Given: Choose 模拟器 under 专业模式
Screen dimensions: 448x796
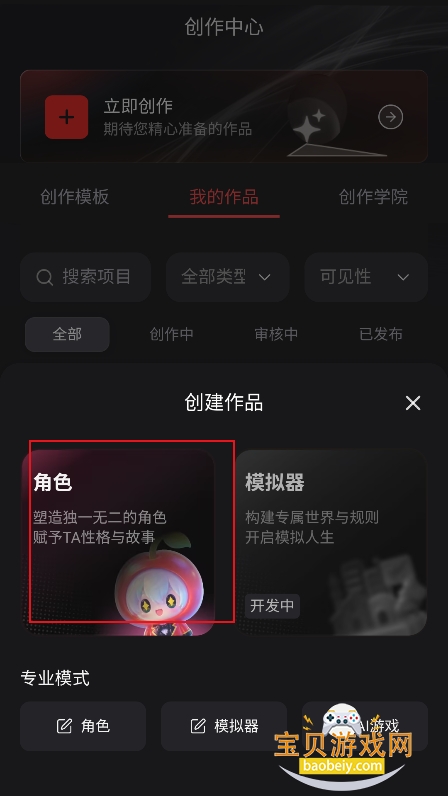Looking at the screenshot, I should [224, 726].
